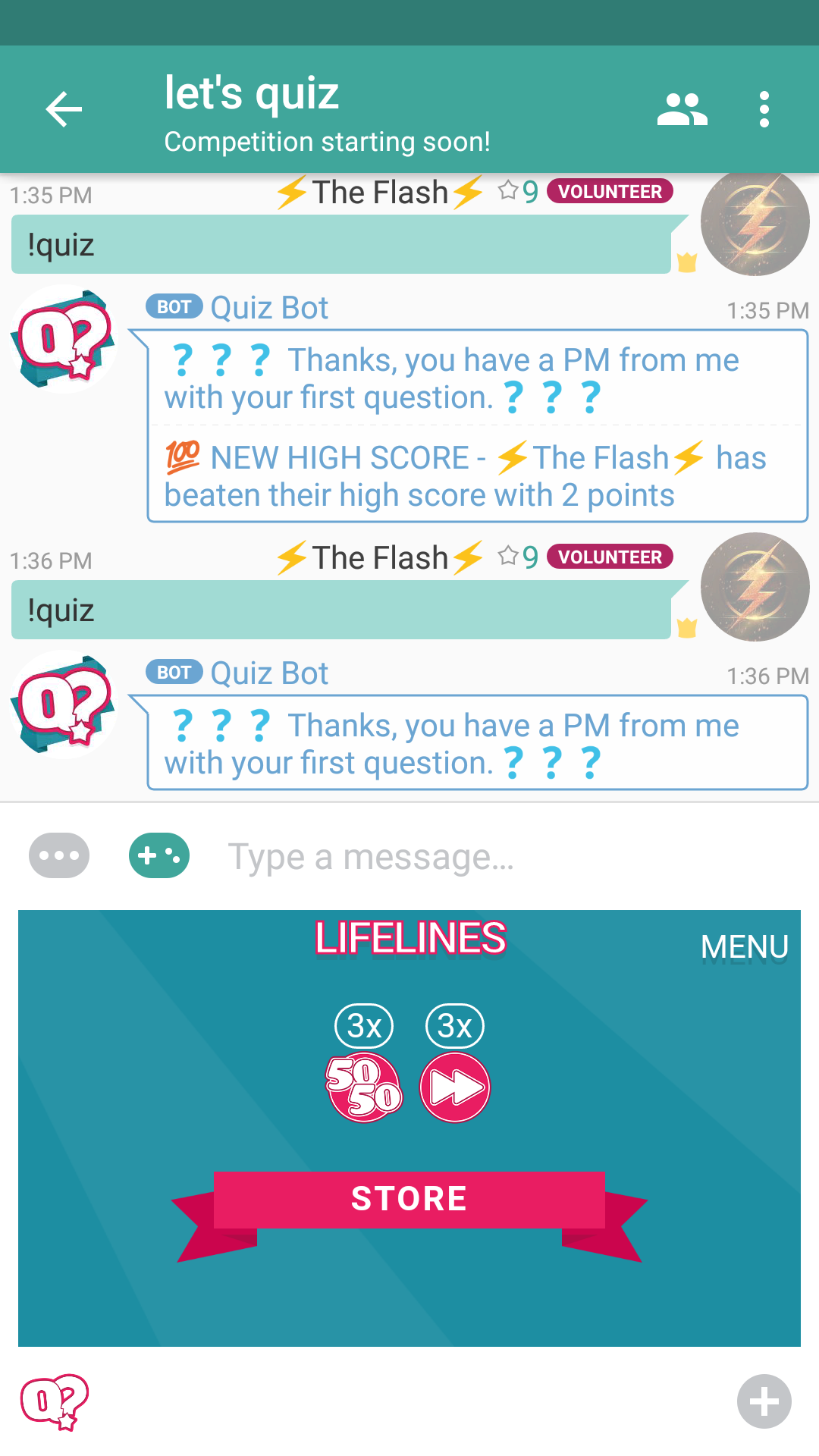Select the Quiz Bot icon at bottom
819x1456 pixels.
(55, 1401)
